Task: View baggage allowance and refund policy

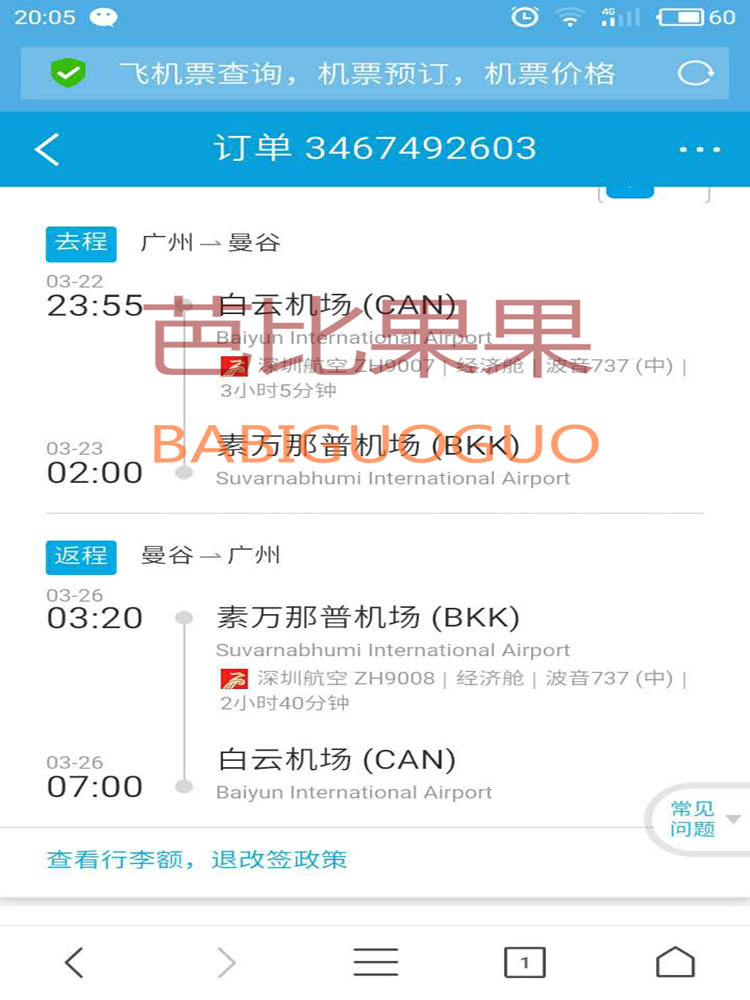Action: (x=196, y=859)
